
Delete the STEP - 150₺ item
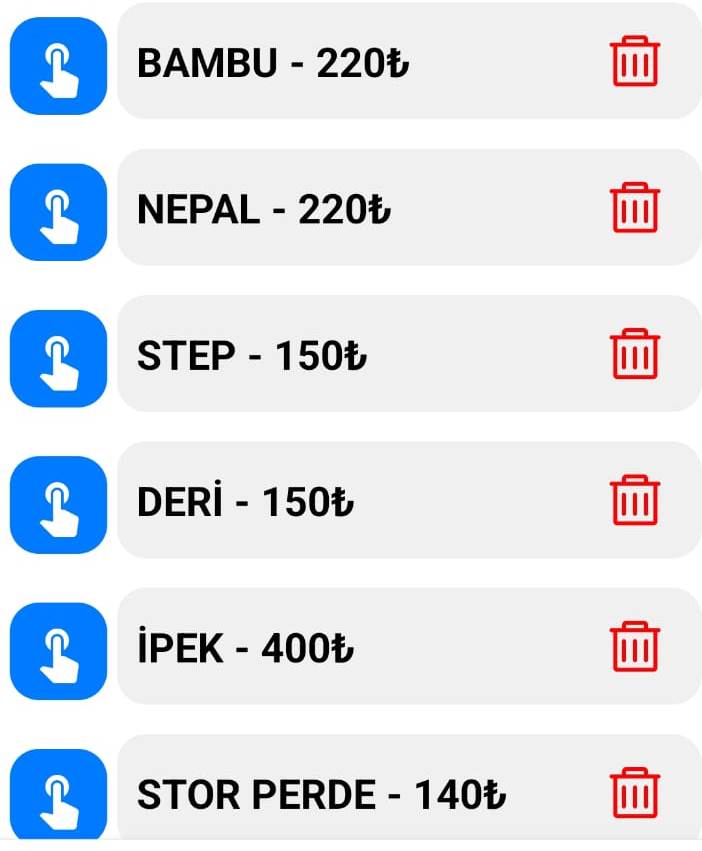pos(634,354)
